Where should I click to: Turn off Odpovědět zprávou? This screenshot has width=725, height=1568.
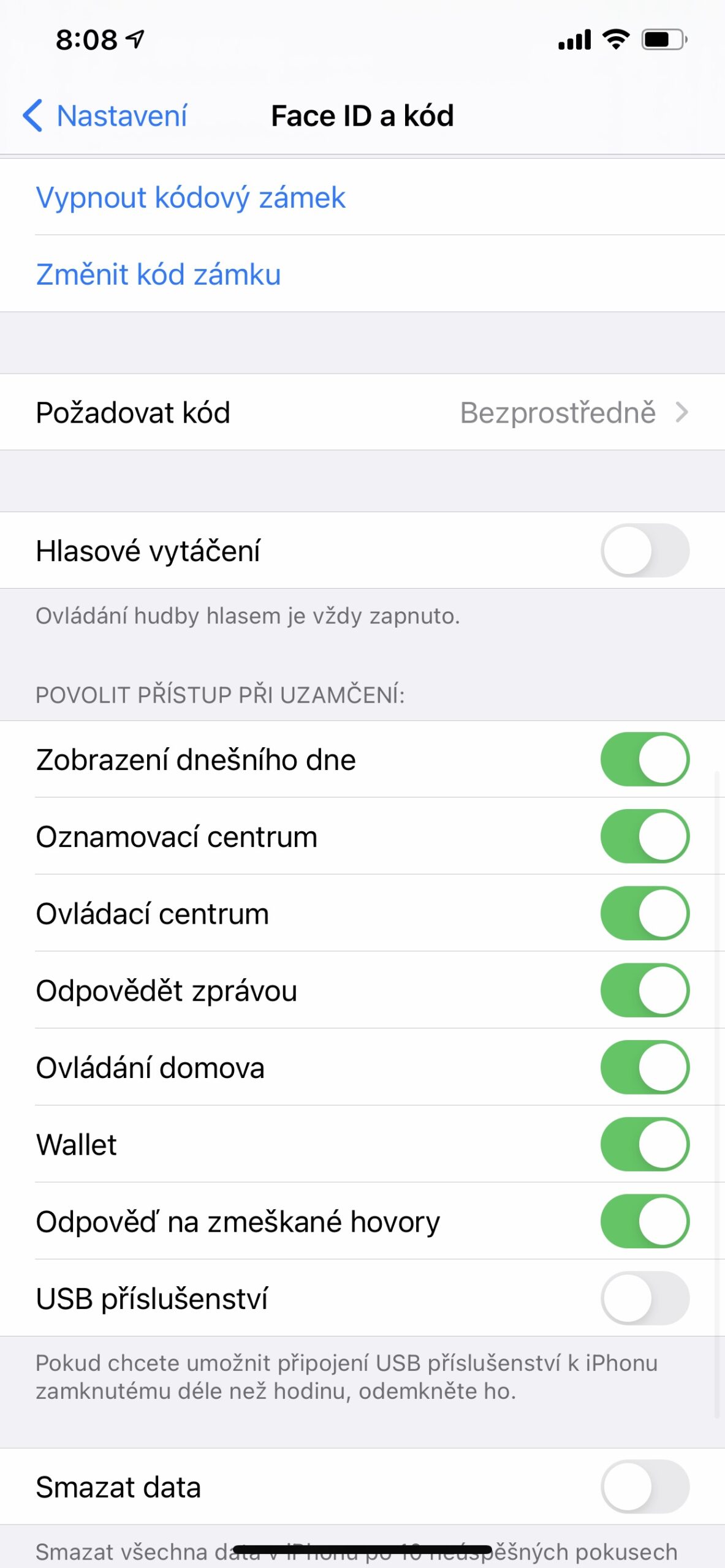(x=645, y=990)
